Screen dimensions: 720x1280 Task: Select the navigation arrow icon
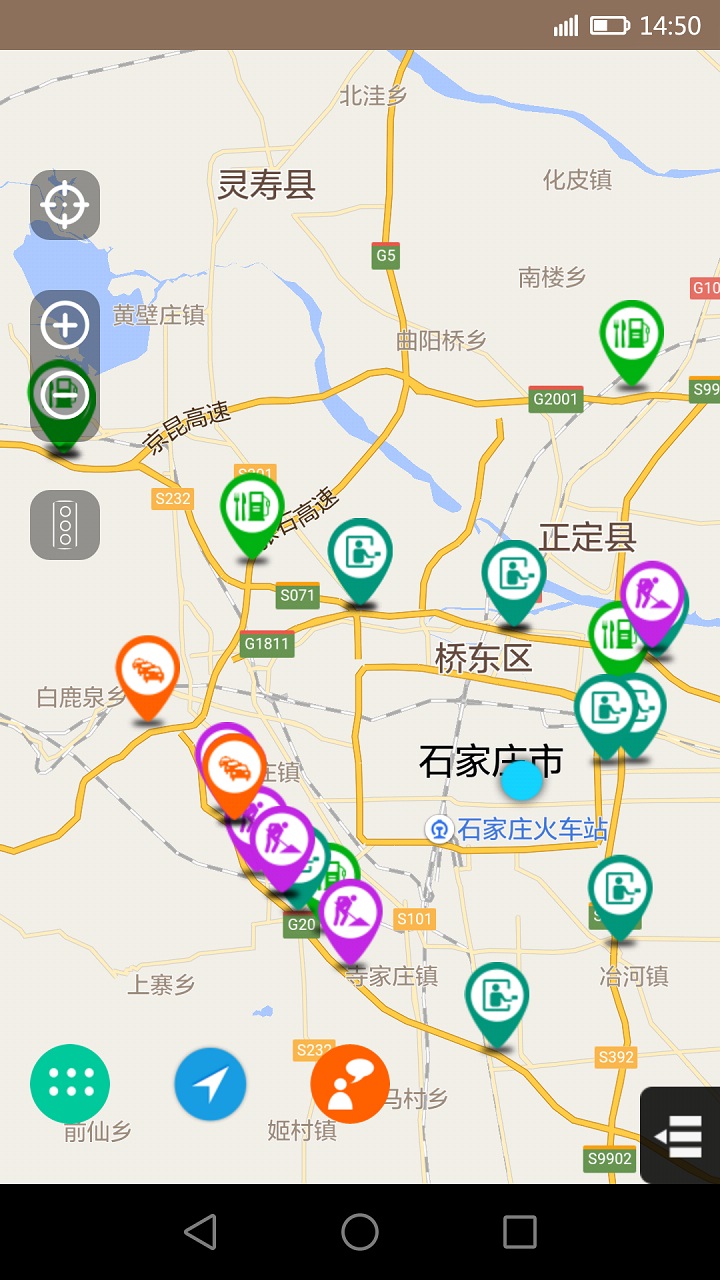click(x=209, y=1082)
